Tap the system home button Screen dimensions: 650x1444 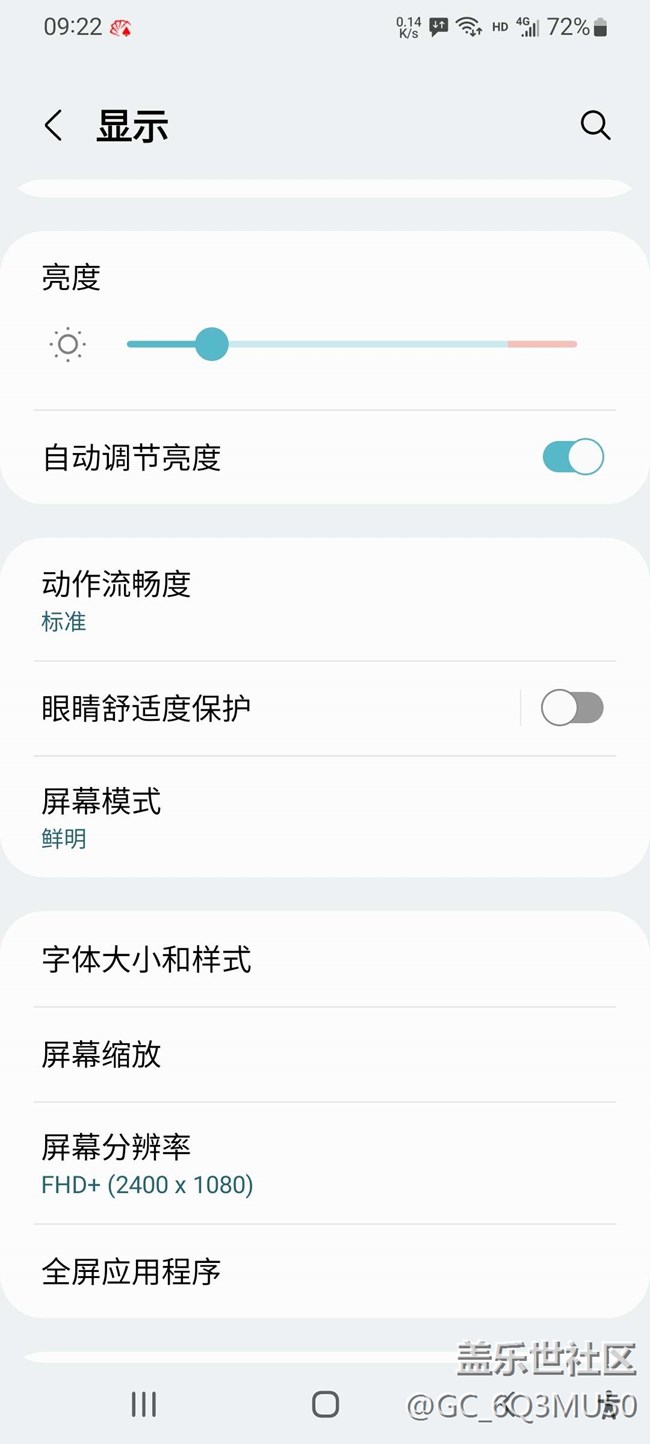tap(325, 1404)
